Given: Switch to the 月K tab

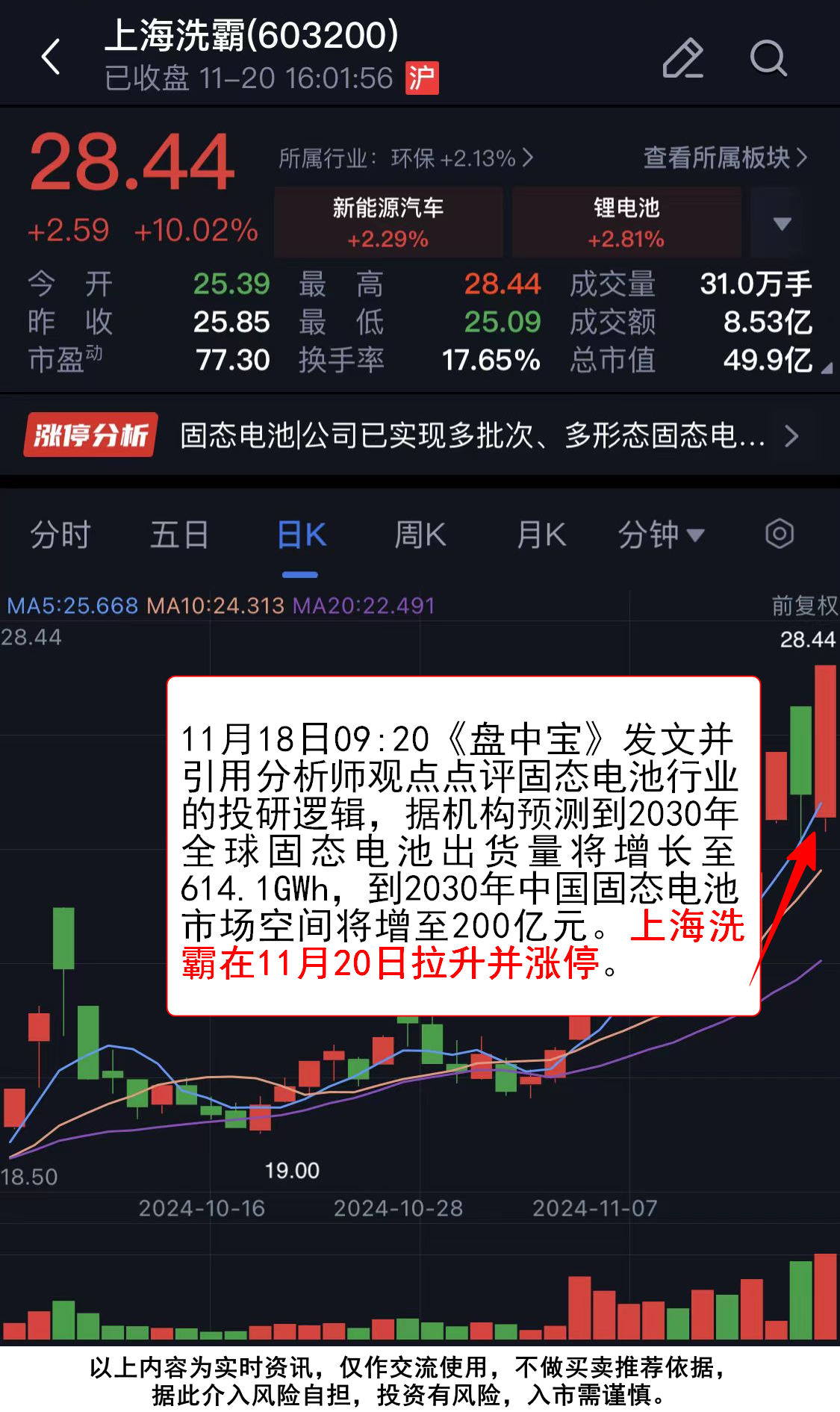Looking at the screenshot, I should 541,535.
